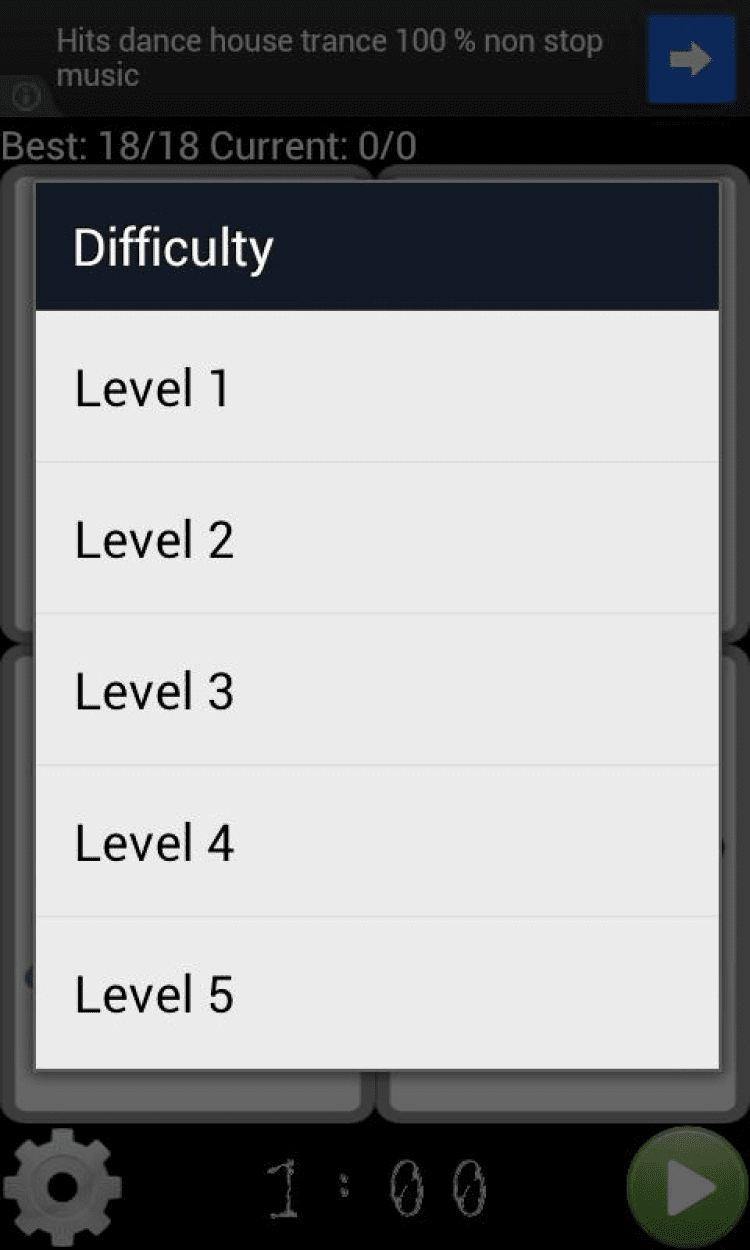This screenshot has height=1250, width=750.
Task: Choose Level 2 difficulty
Action: pos(376,539)
